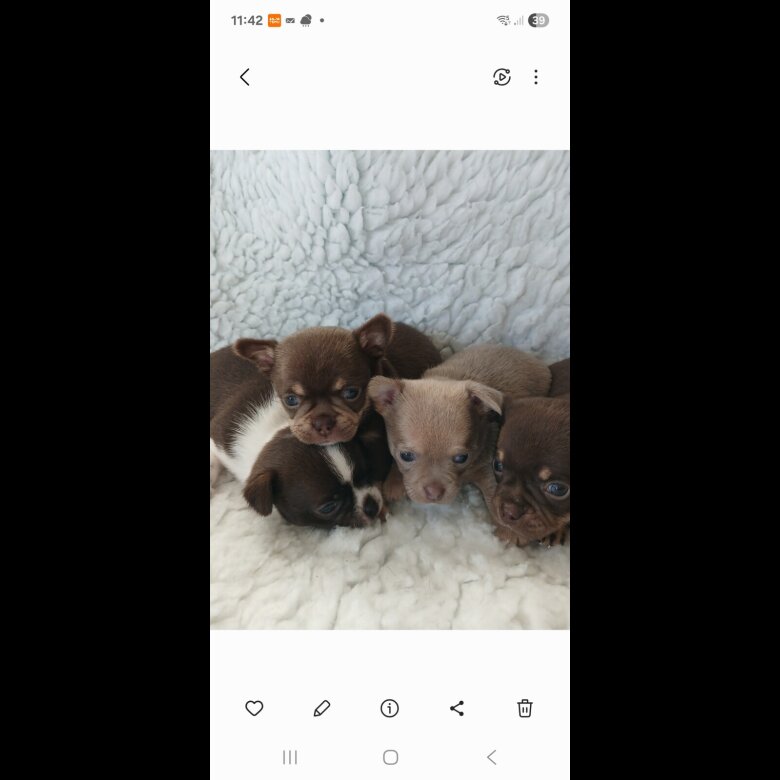Open the recent apps view
The image size is (780, 780).
tap(290, 757)
